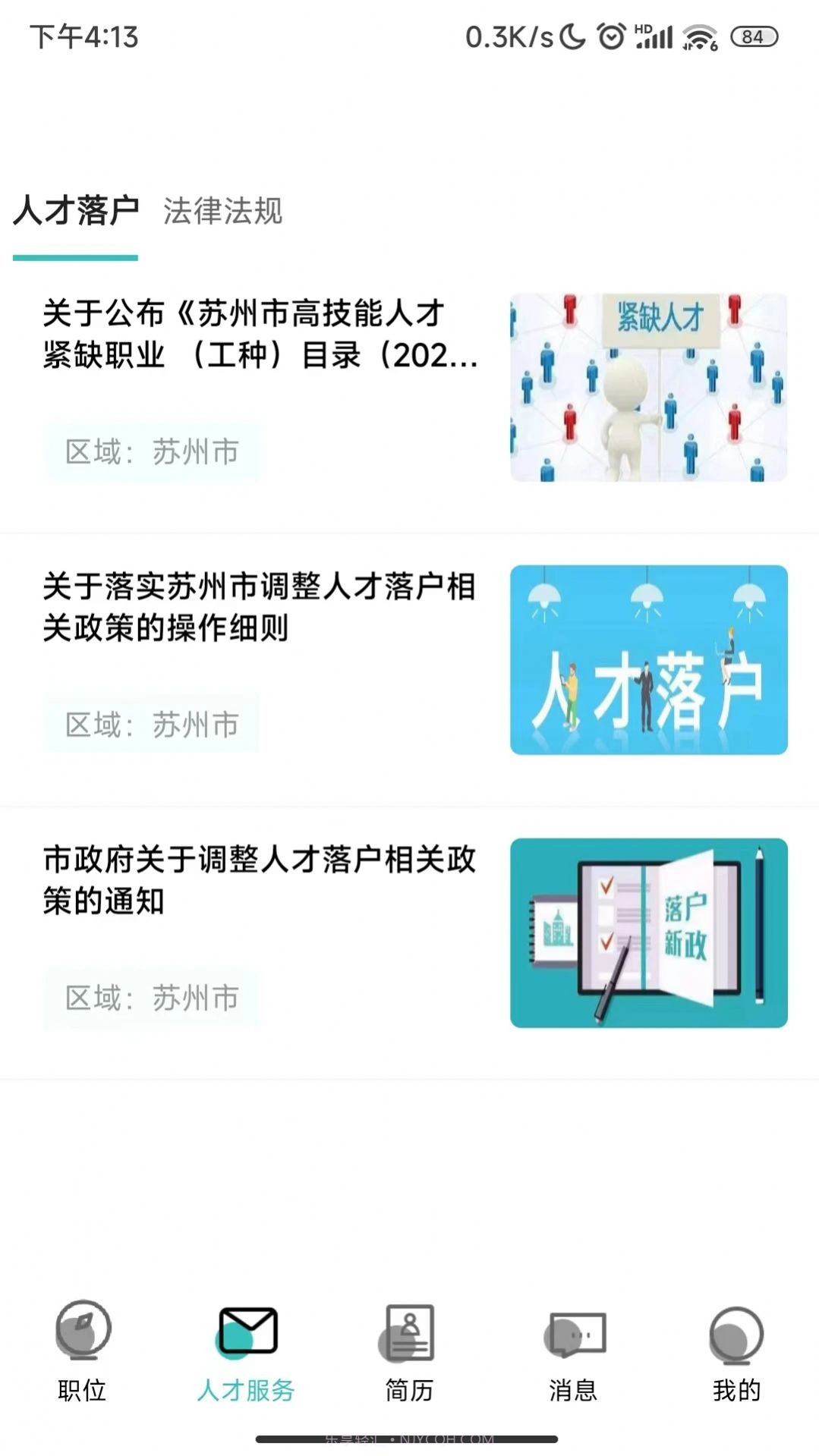819x1456 pixels.
Task: Tap the blue 人才落户 thumbnail image
Action: point(649,658)
